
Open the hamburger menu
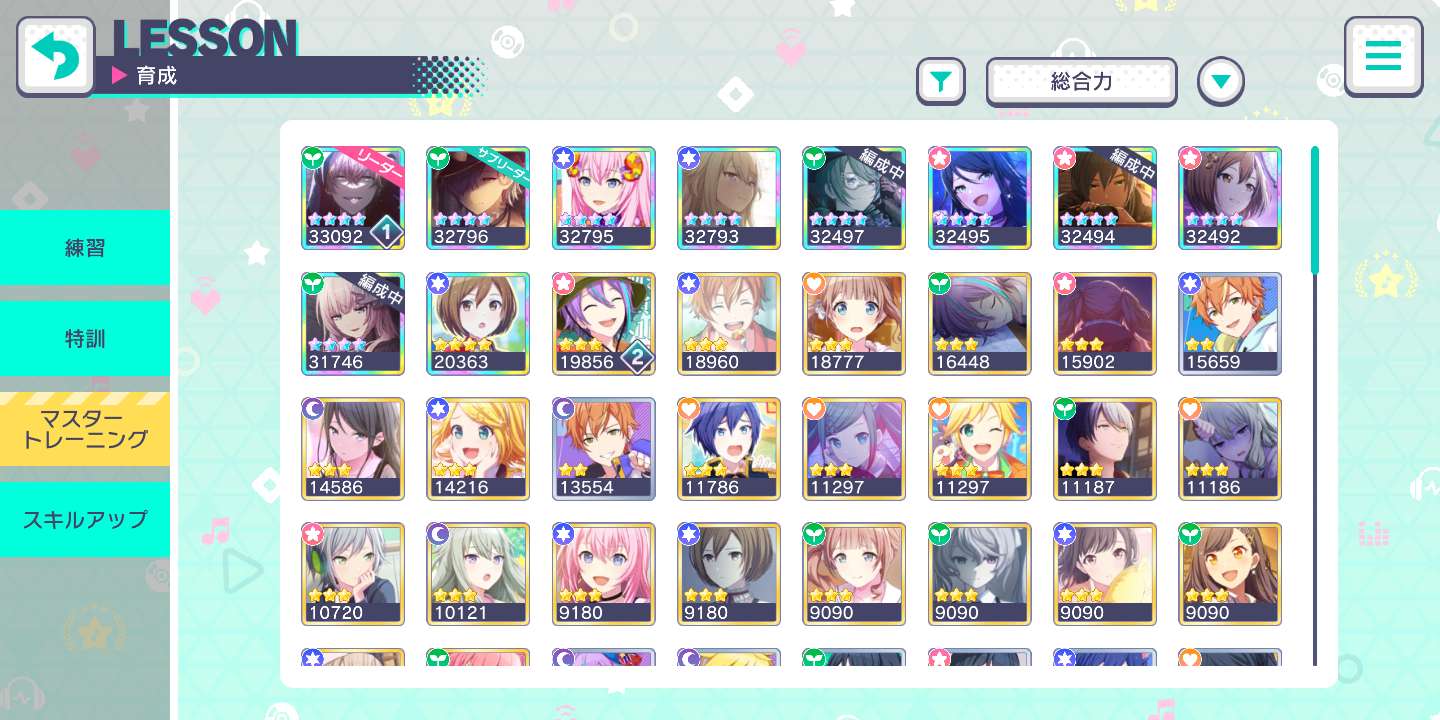[1383, 56]
